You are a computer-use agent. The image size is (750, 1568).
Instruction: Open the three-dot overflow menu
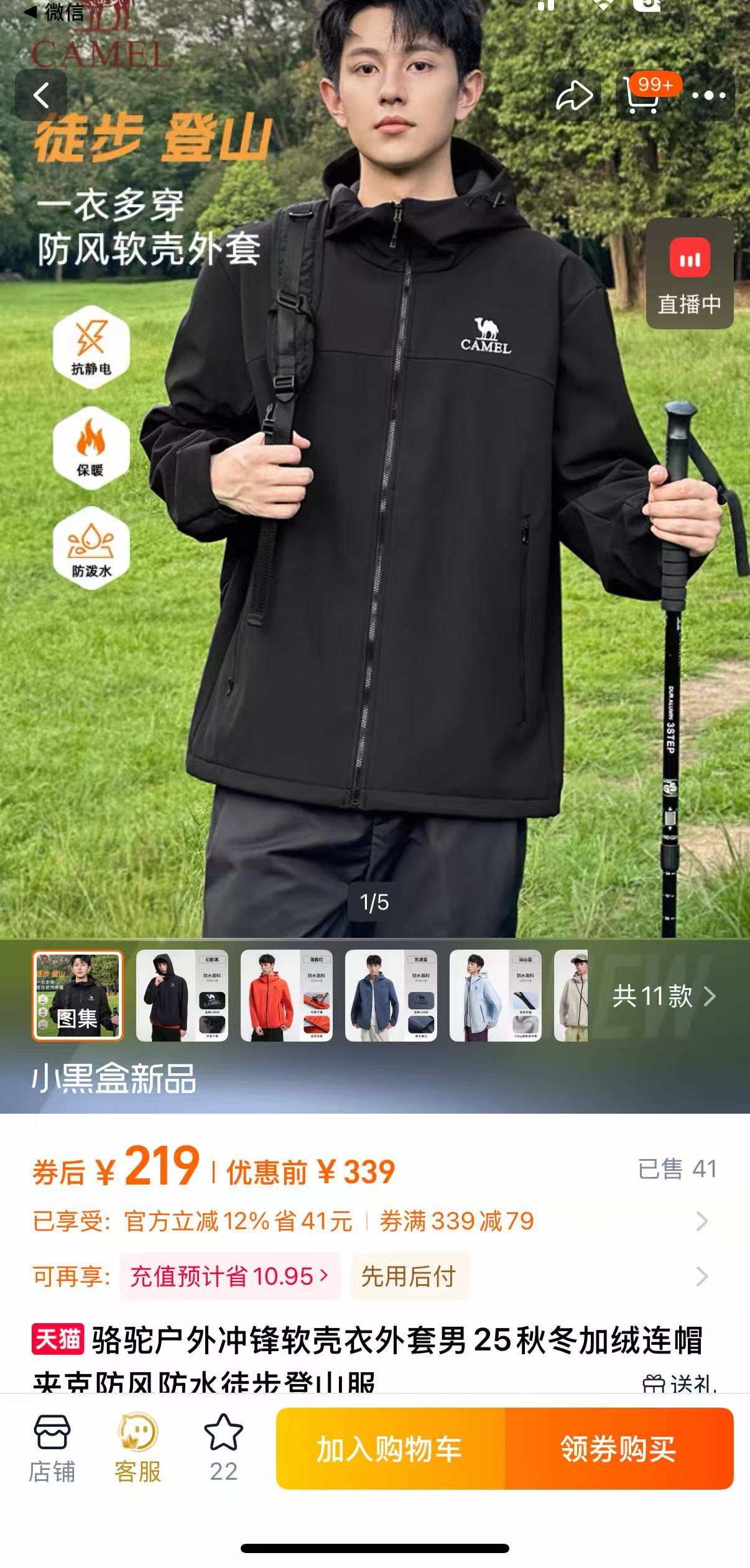pos(708,96)
